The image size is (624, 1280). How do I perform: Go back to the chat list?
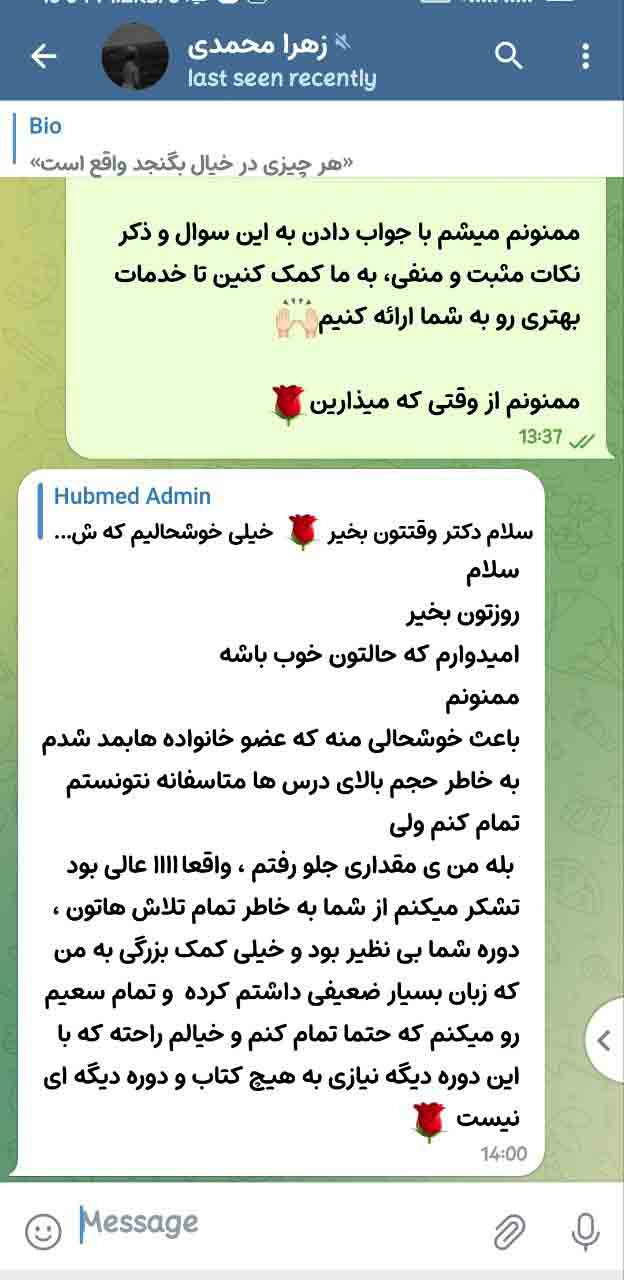44,57
